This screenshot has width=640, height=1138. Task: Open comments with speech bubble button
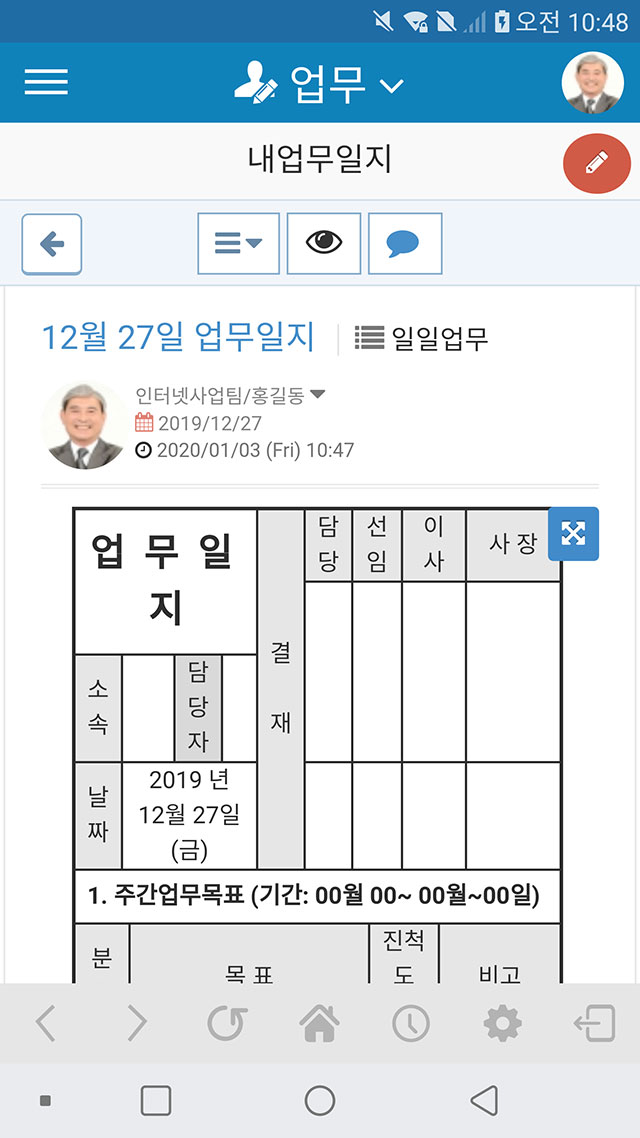coord(405,243)
